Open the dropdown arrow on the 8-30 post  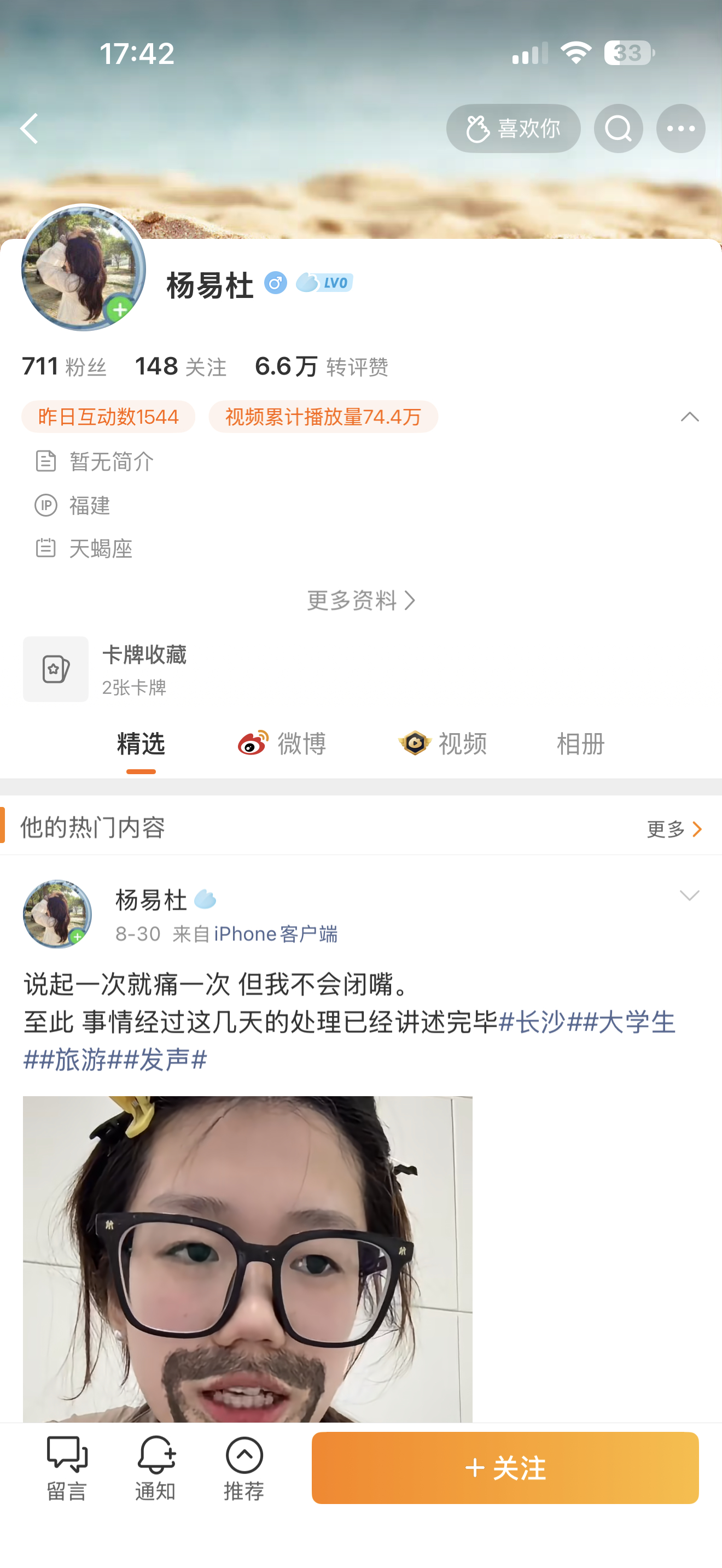tap(689, 895)
